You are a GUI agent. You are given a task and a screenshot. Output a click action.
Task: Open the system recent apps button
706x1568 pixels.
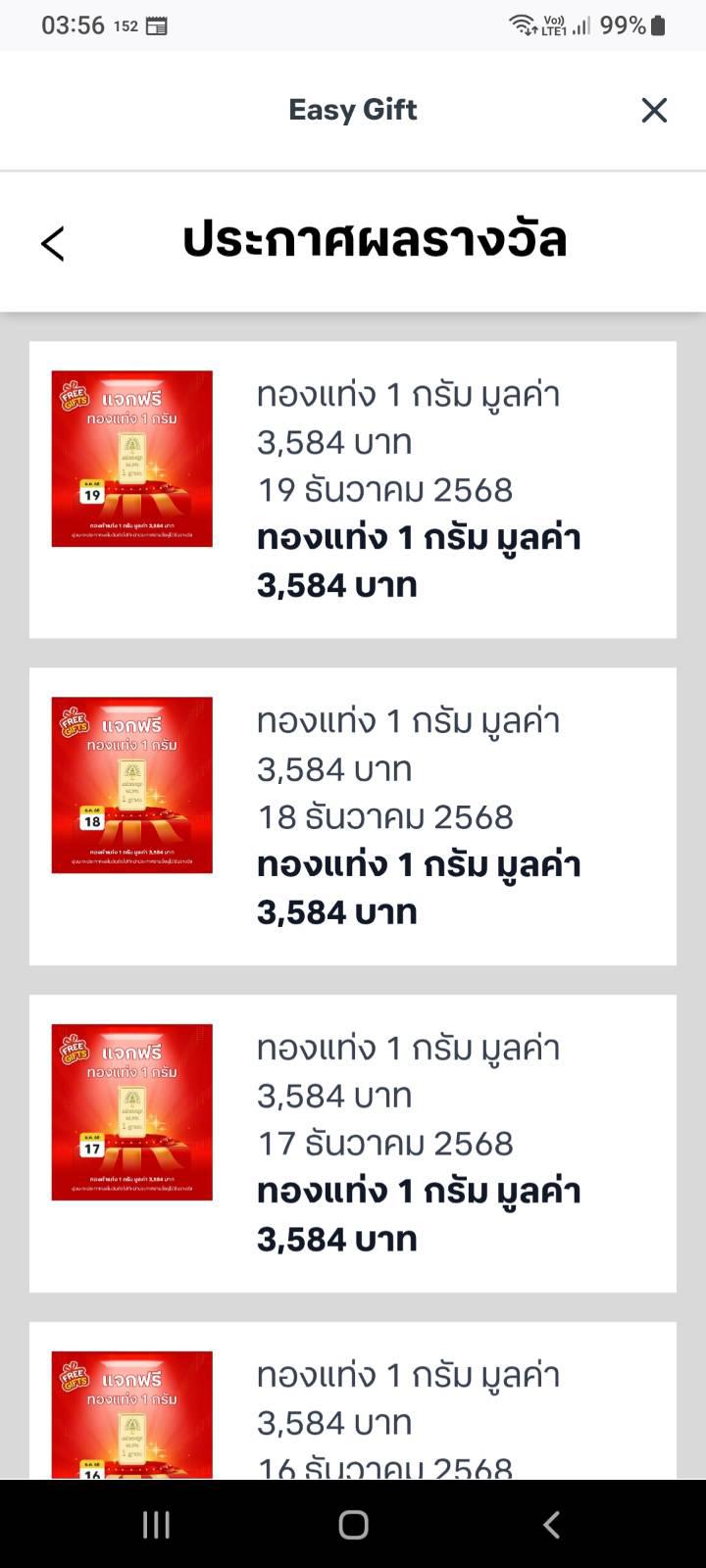click(156, 1524)
